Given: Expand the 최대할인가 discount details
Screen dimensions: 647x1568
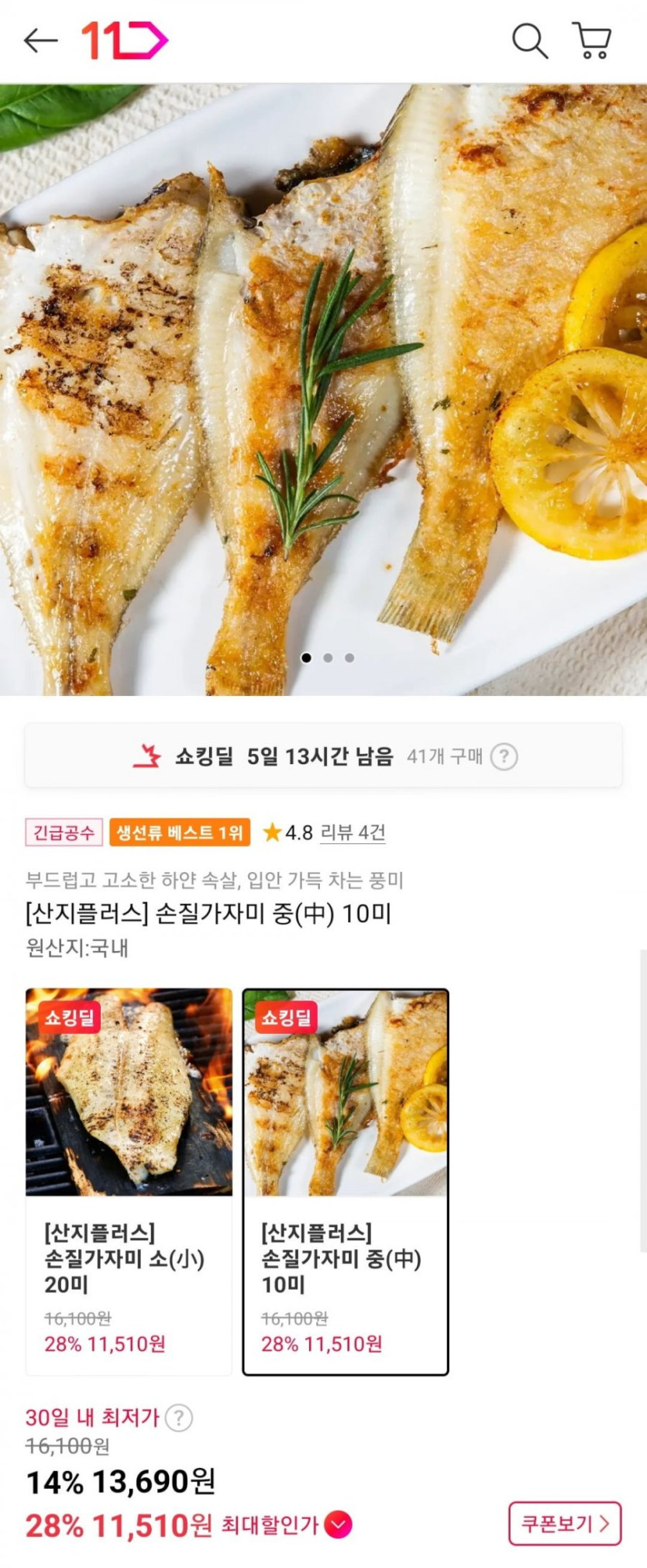Looking at the screenshot, I should click(x=338, y=1525).
